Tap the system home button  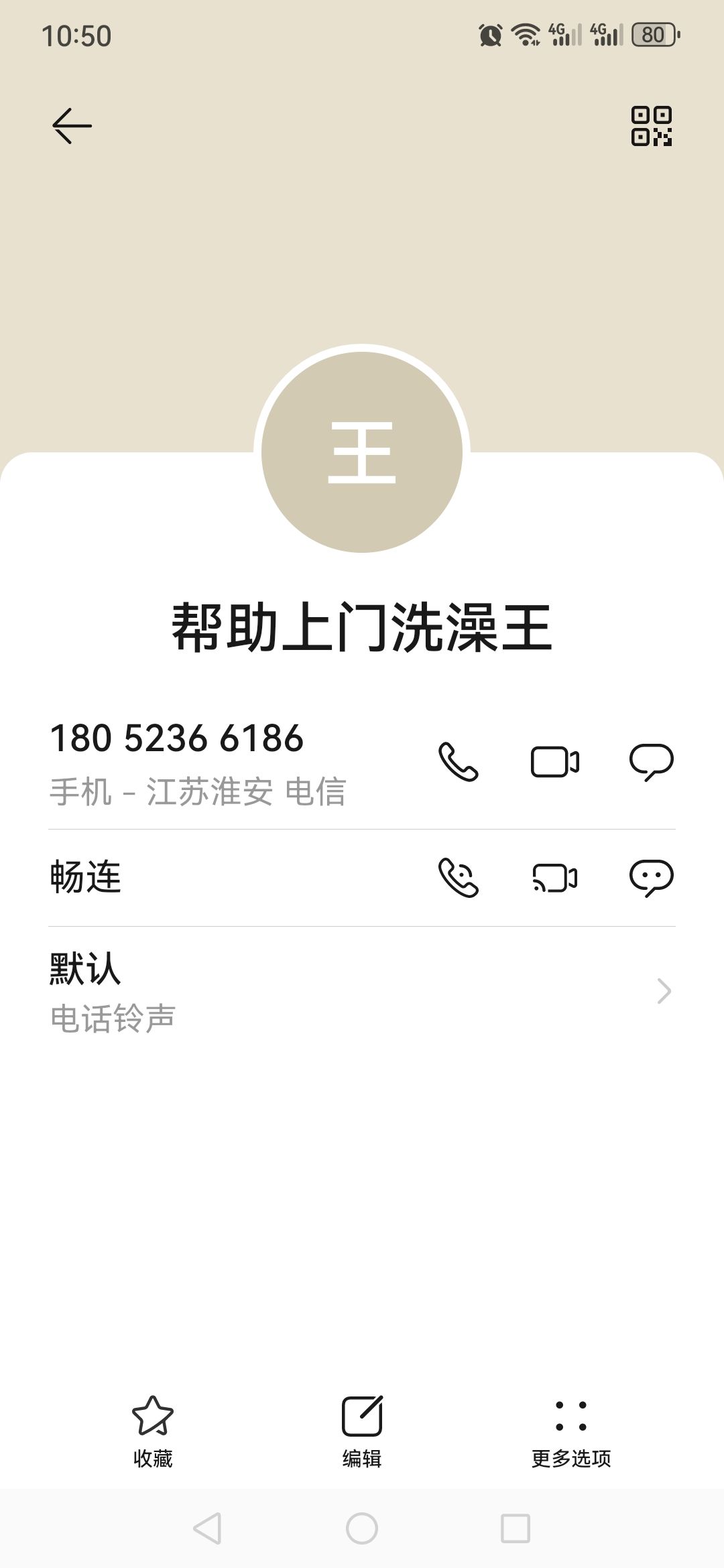(x=362, y=1528)
